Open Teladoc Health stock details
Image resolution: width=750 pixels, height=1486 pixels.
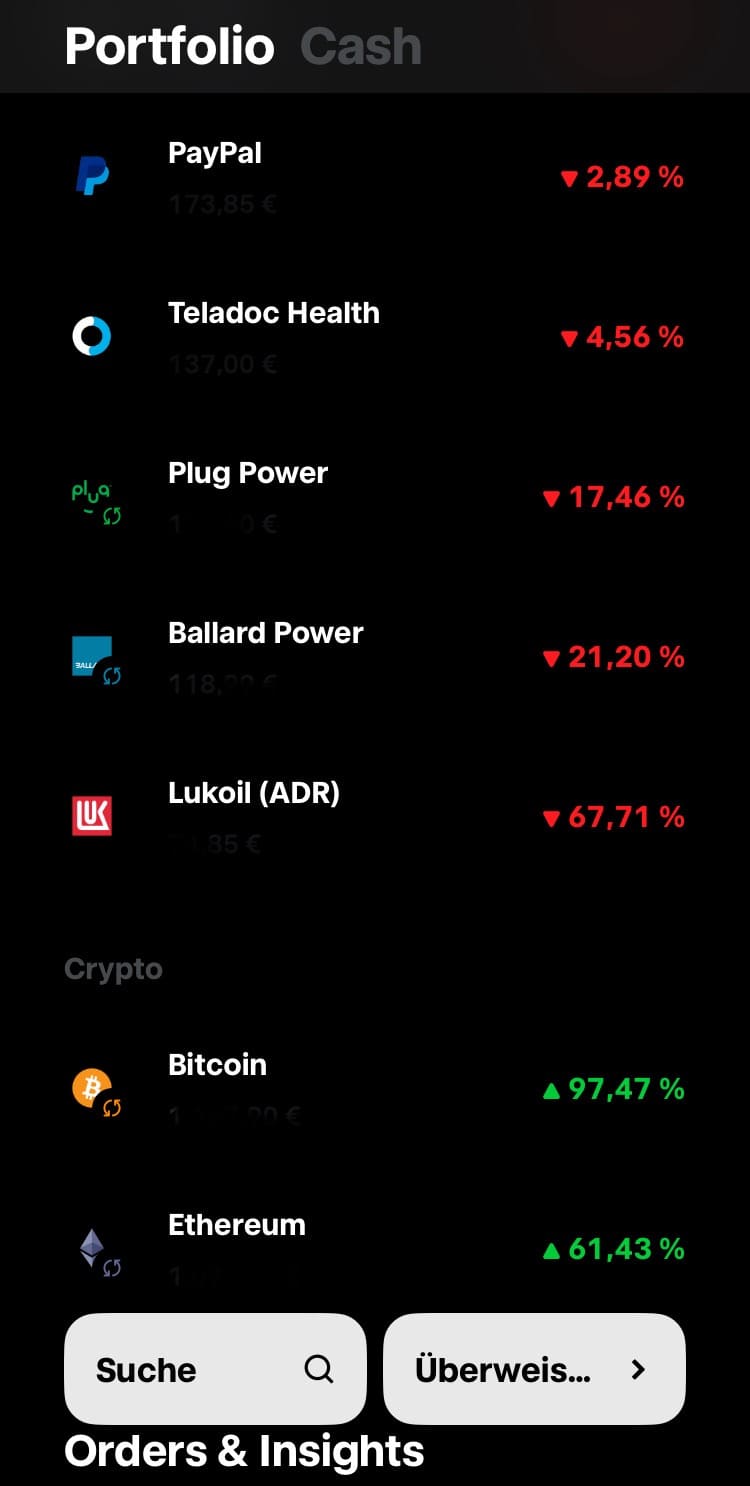375,337
